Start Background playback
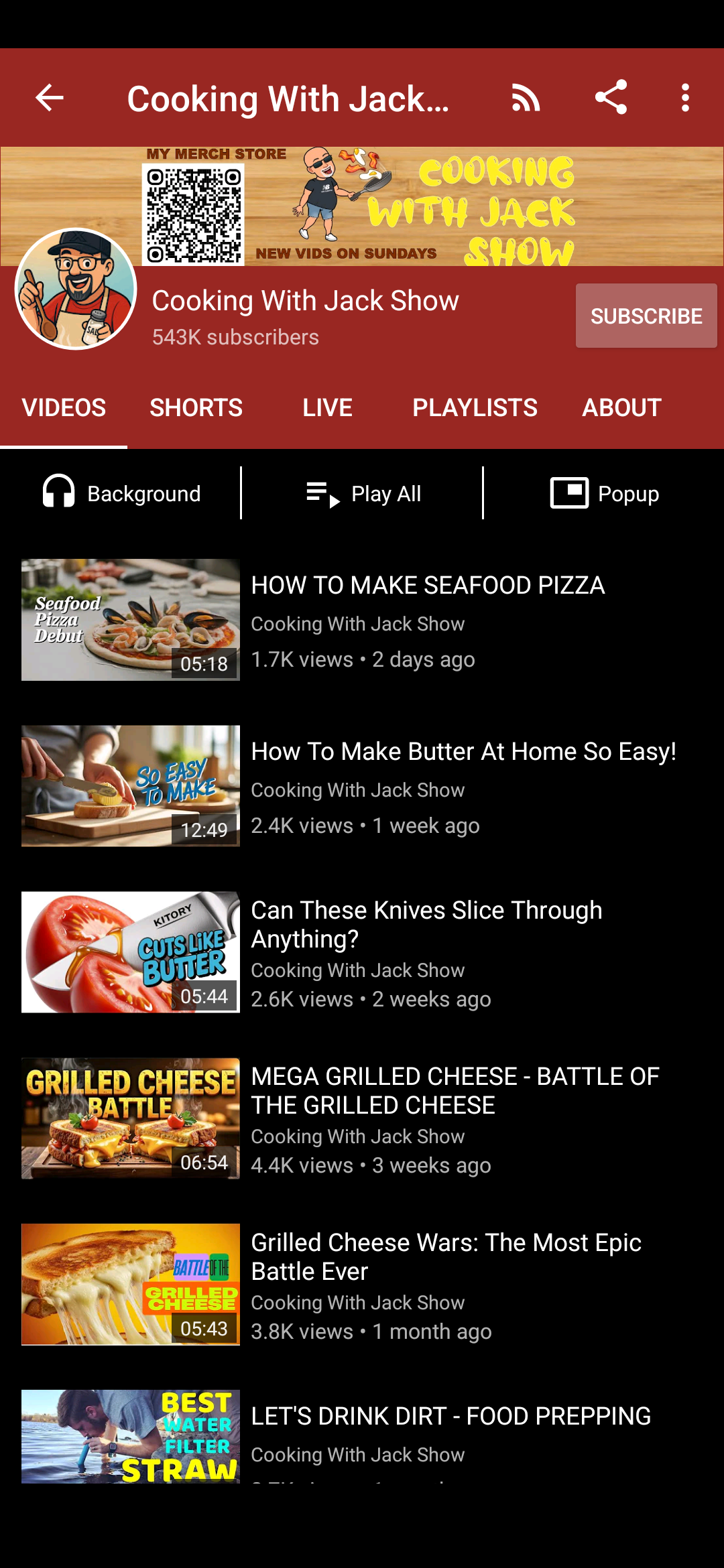The width and height of the screenshot is (724, 1568). 121,494
